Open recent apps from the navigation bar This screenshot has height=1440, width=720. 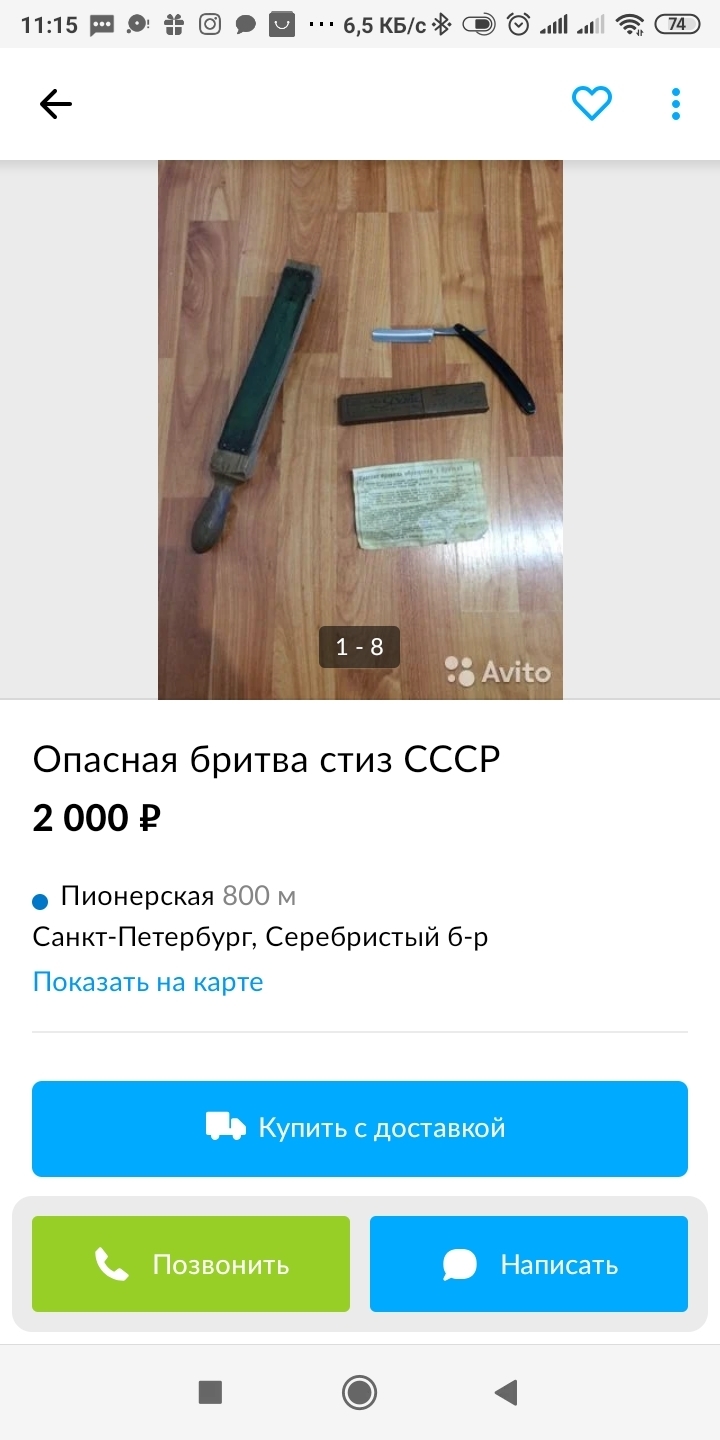210,1392
